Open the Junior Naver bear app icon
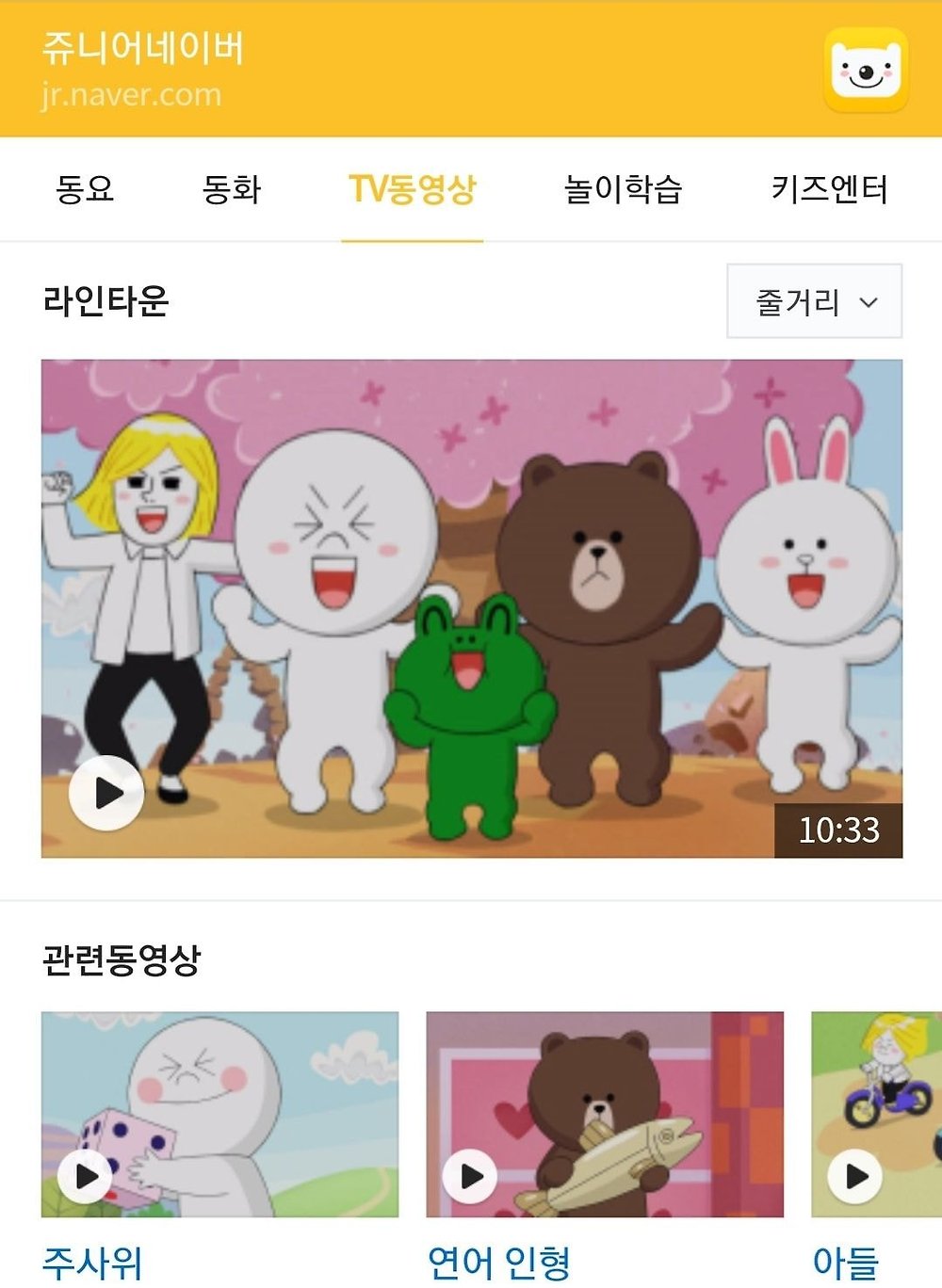The image size is (942, 1288). click(x=866, y=70)
